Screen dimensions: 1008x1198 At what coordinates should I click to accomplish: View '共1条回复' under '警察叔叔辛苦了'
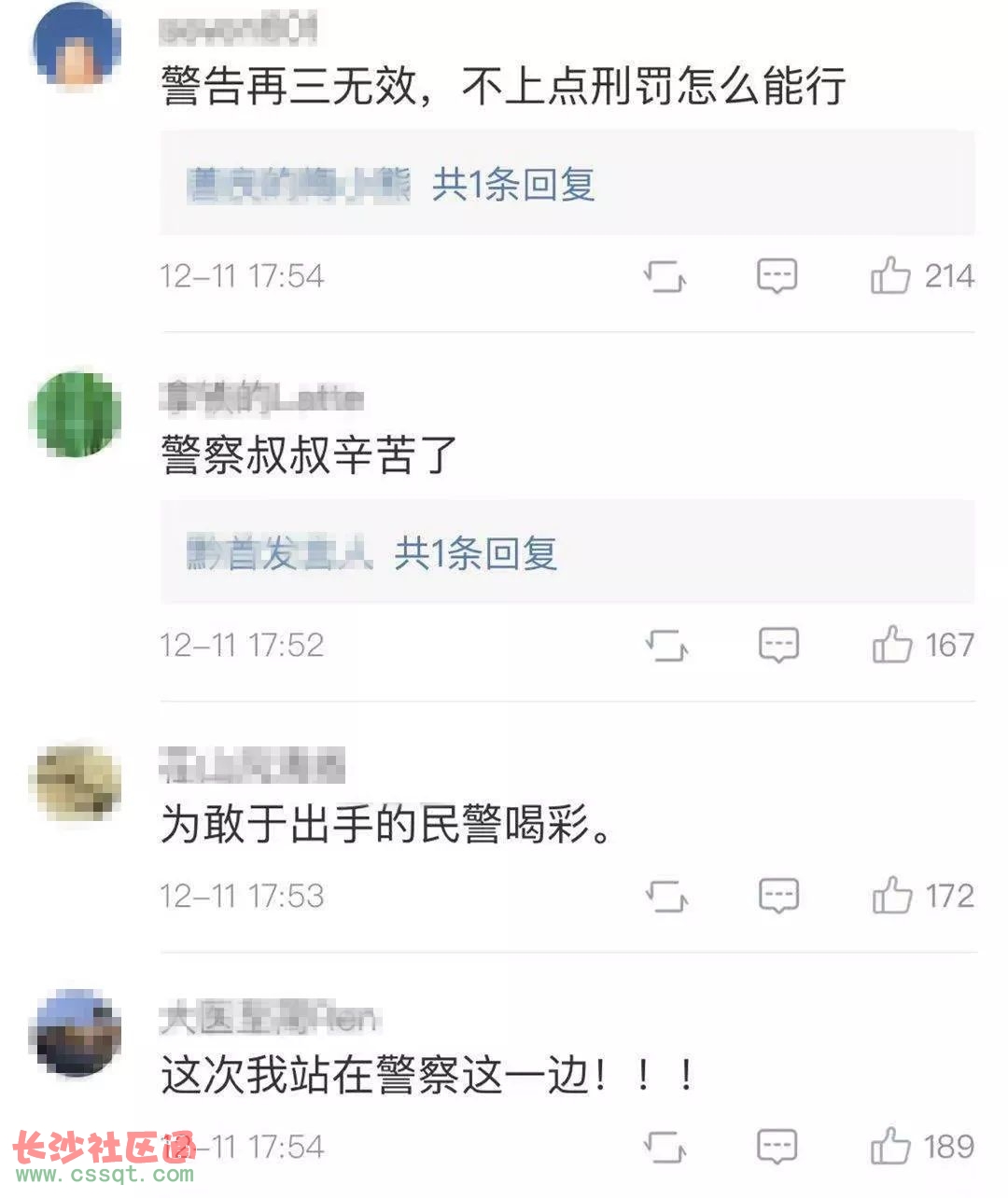point(475,553)
